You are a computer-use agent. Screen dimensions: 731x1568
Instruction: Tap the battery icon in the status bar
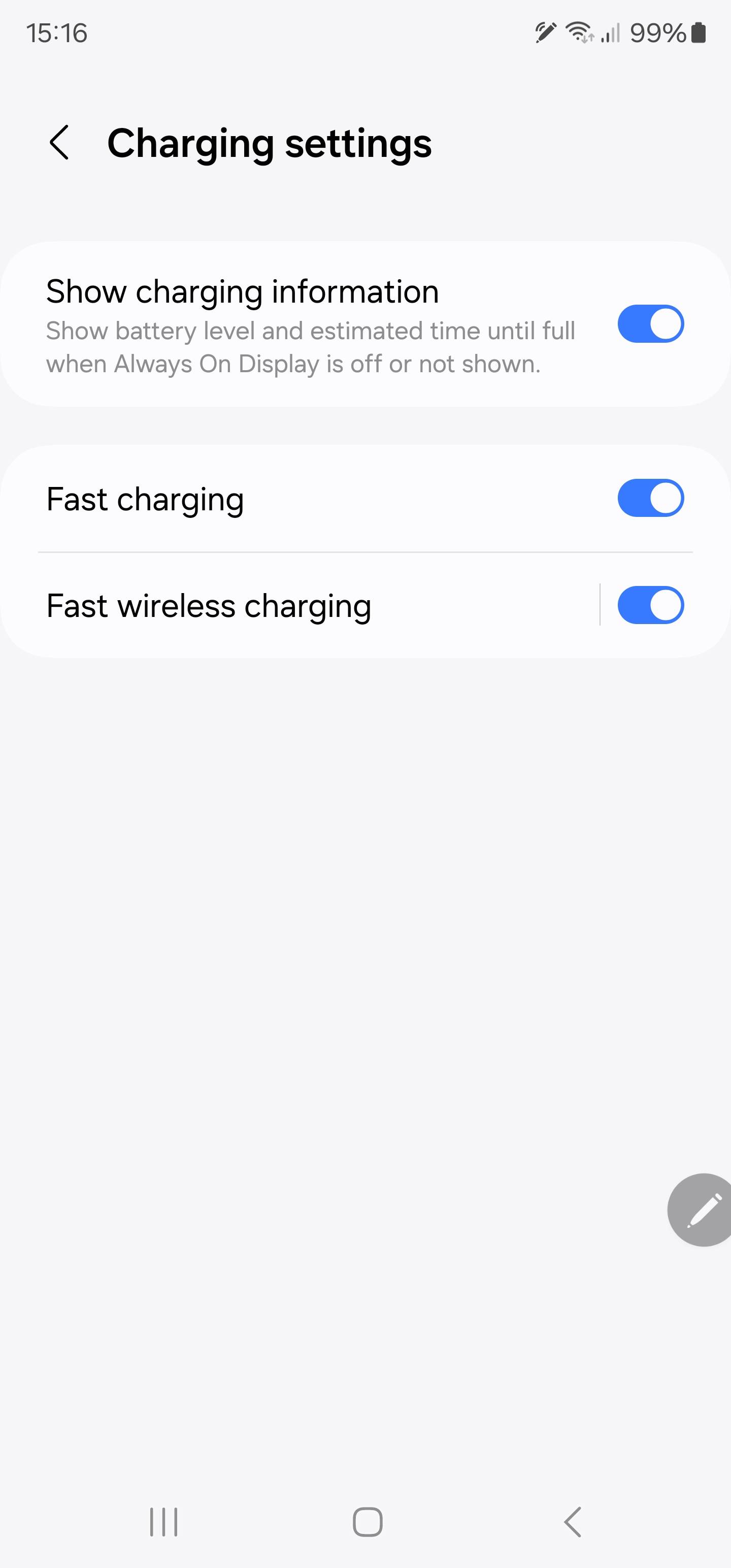point(697,34)
